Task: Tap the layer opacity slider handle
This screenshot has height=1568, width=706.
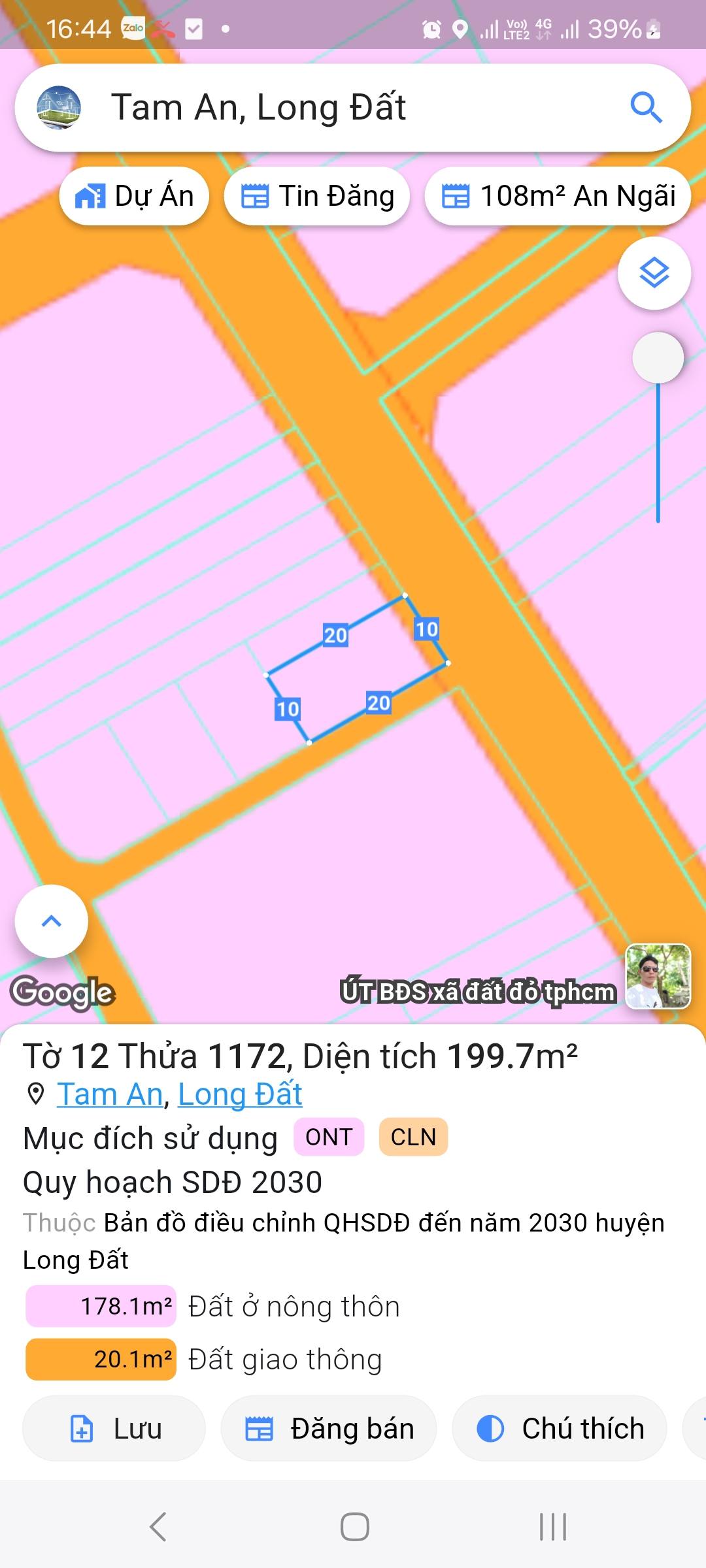Action: point(658,358)
